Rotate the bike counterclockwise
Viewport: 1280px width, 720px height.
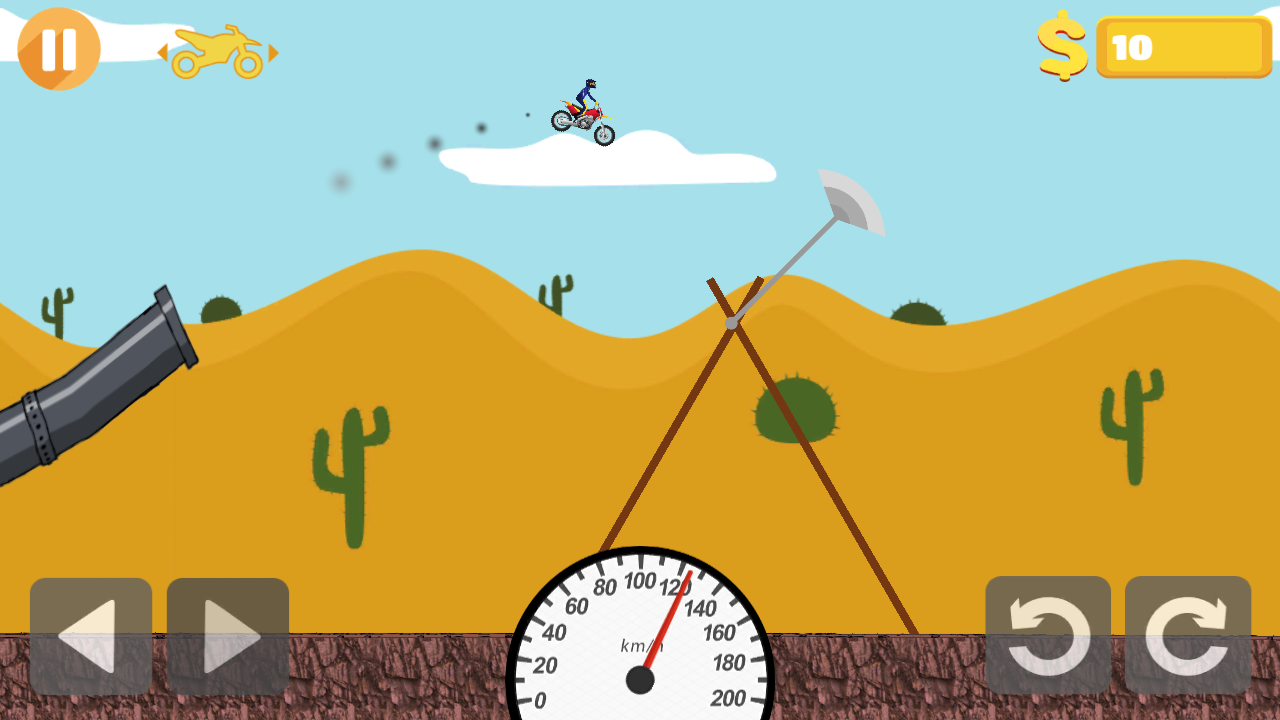click(x=1048, y=635)
